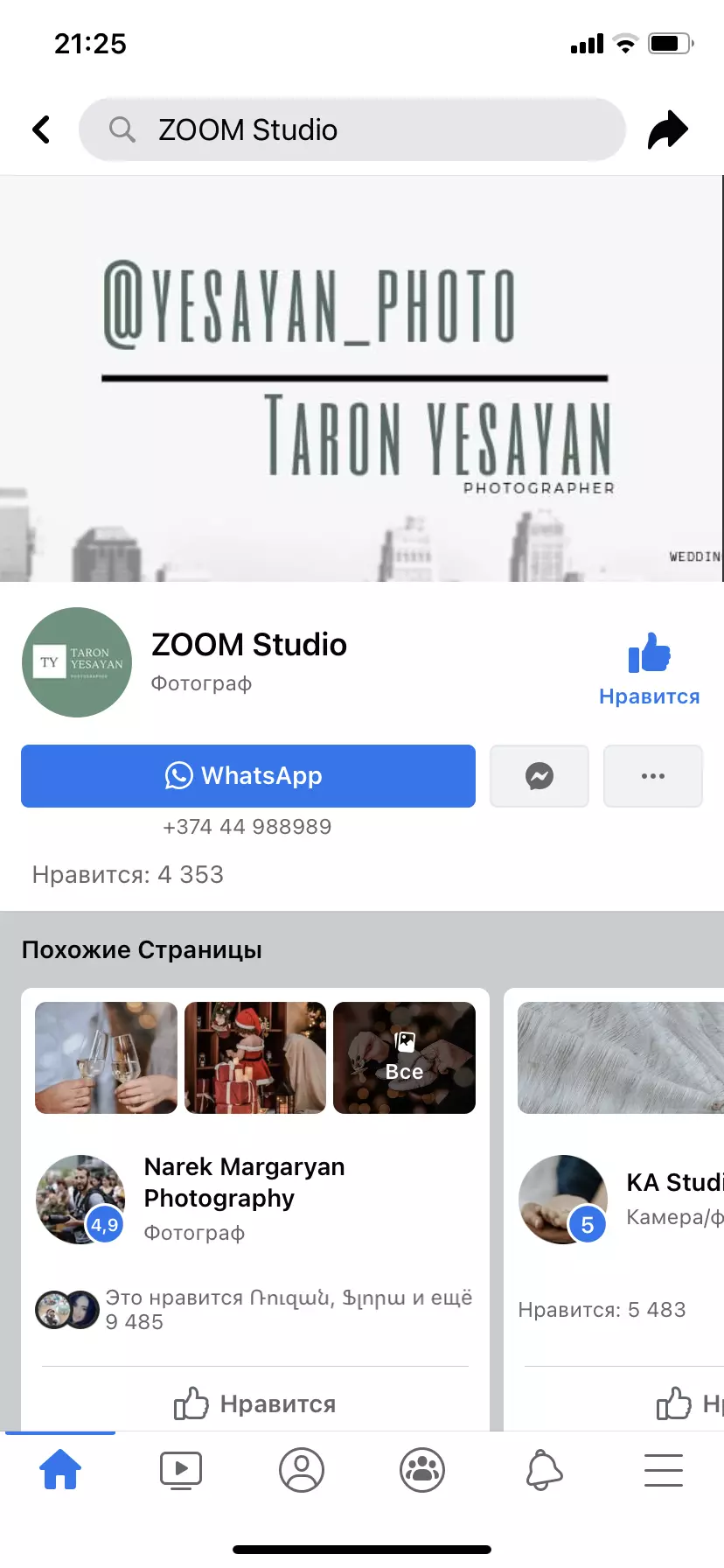Open the notifications bell tab
This screenshot has width=724, height=1568.
[543, 1470]
